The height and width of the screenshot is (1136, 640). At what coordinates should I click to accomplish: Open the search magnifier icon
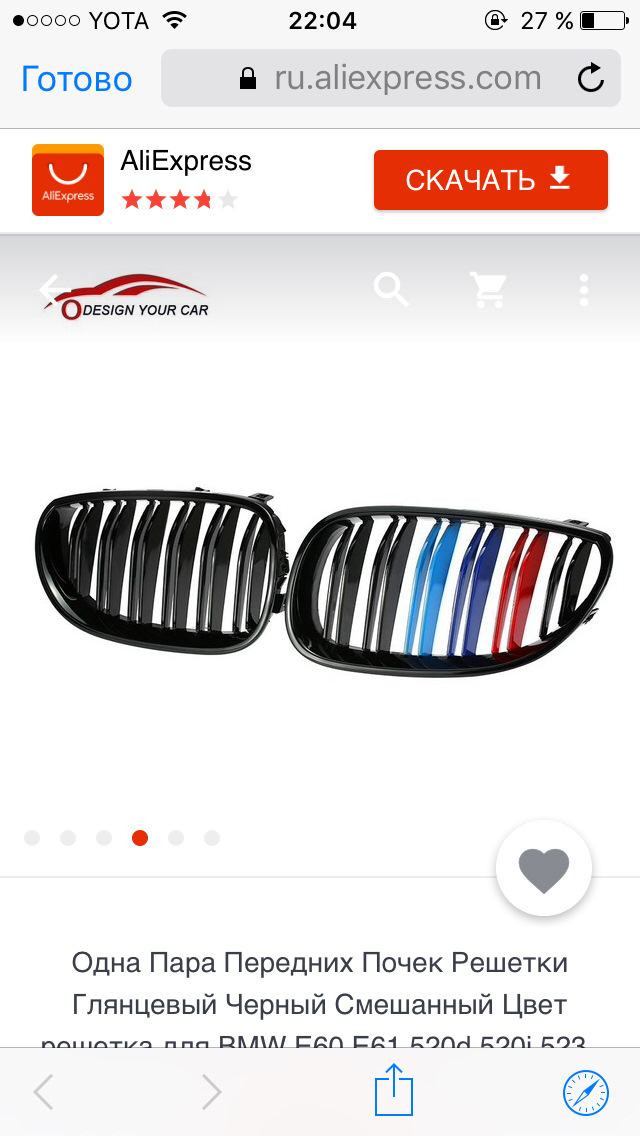(391, 290)
